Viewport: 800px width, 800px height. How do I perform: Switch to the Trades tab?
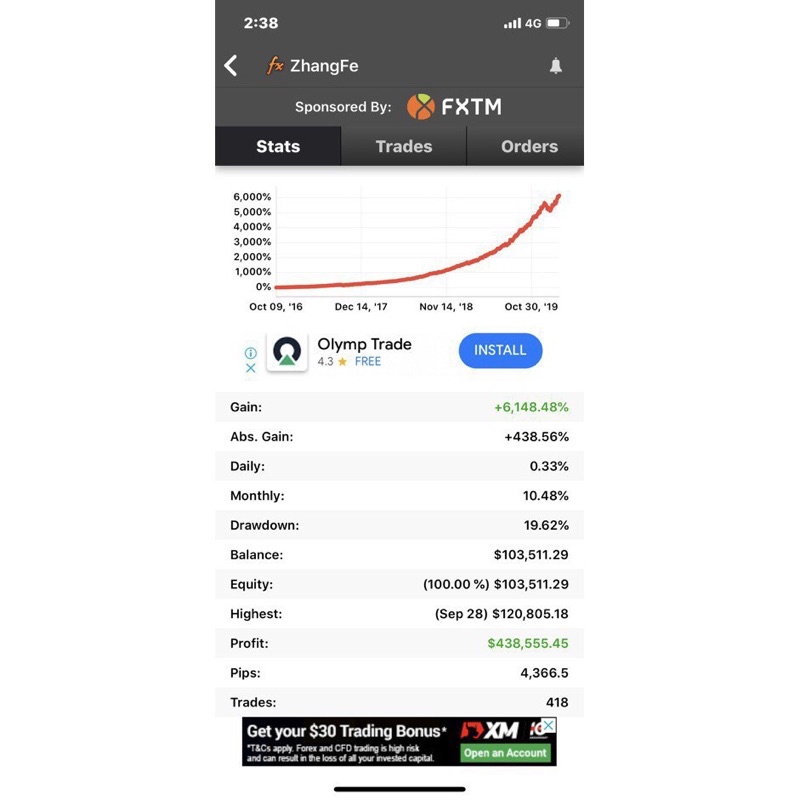403,146
